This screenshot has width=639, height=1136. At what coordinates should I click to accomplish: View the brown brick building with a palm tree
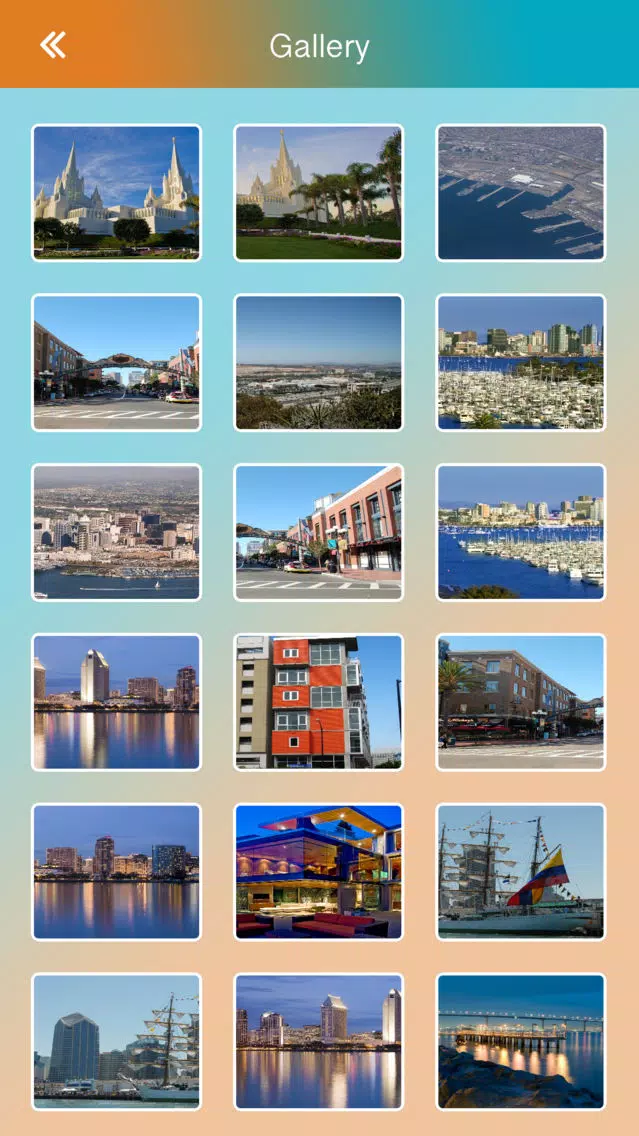[x=521, y=702]
